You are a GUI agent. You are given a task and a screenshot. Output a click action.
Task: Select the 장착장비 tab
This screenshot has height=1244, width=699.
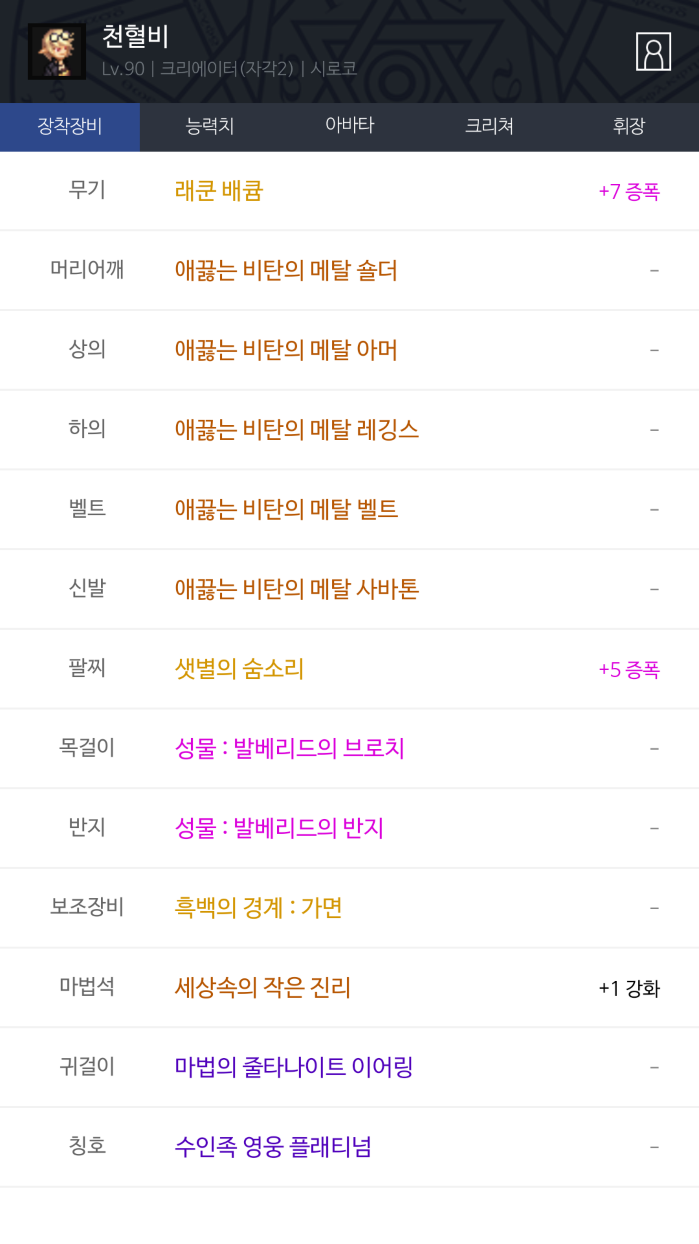click(x=70, y=126)
